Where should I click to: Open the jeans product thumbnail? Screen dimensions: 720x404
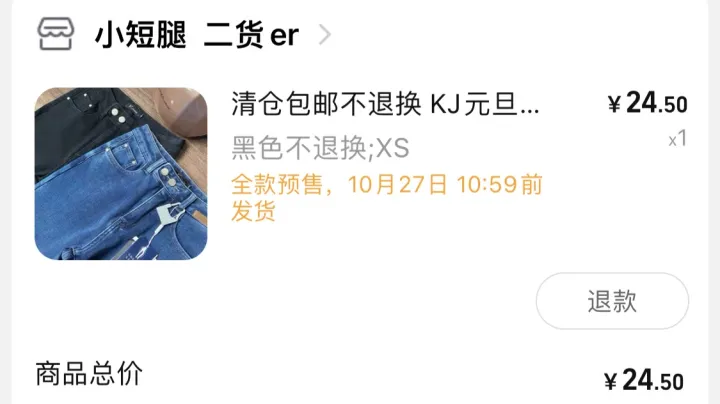coord(121,174)
